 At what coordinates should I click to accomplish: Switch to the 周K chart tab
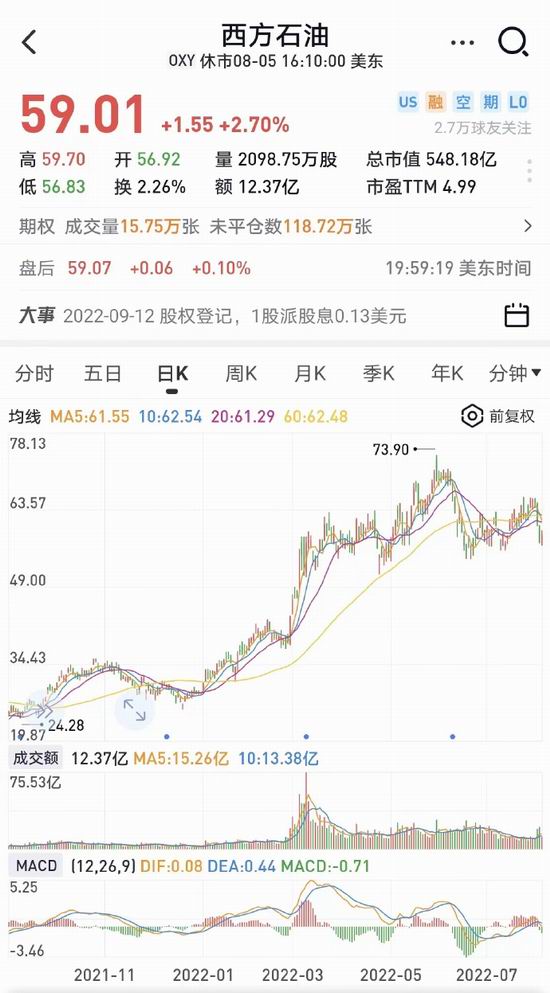[x=241, y=374]
